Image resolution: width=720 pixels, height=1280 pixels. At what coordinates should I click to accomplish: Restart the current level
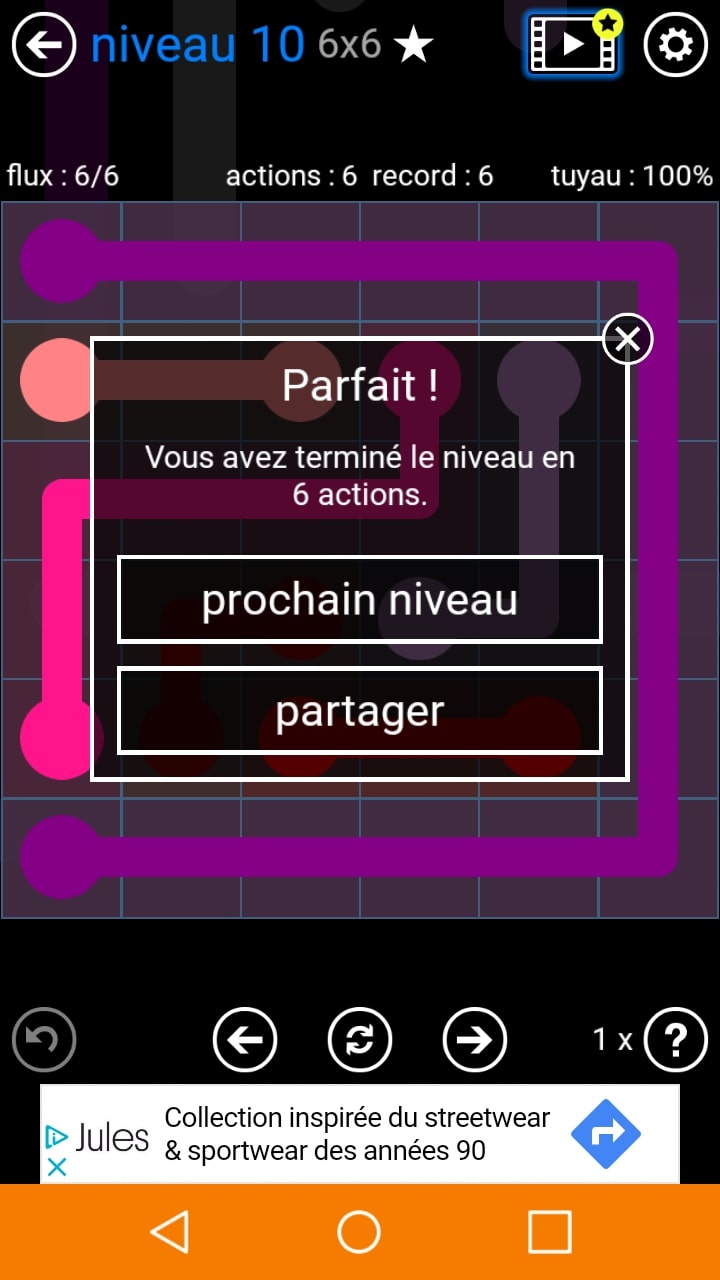click(x=360, y=1040)
